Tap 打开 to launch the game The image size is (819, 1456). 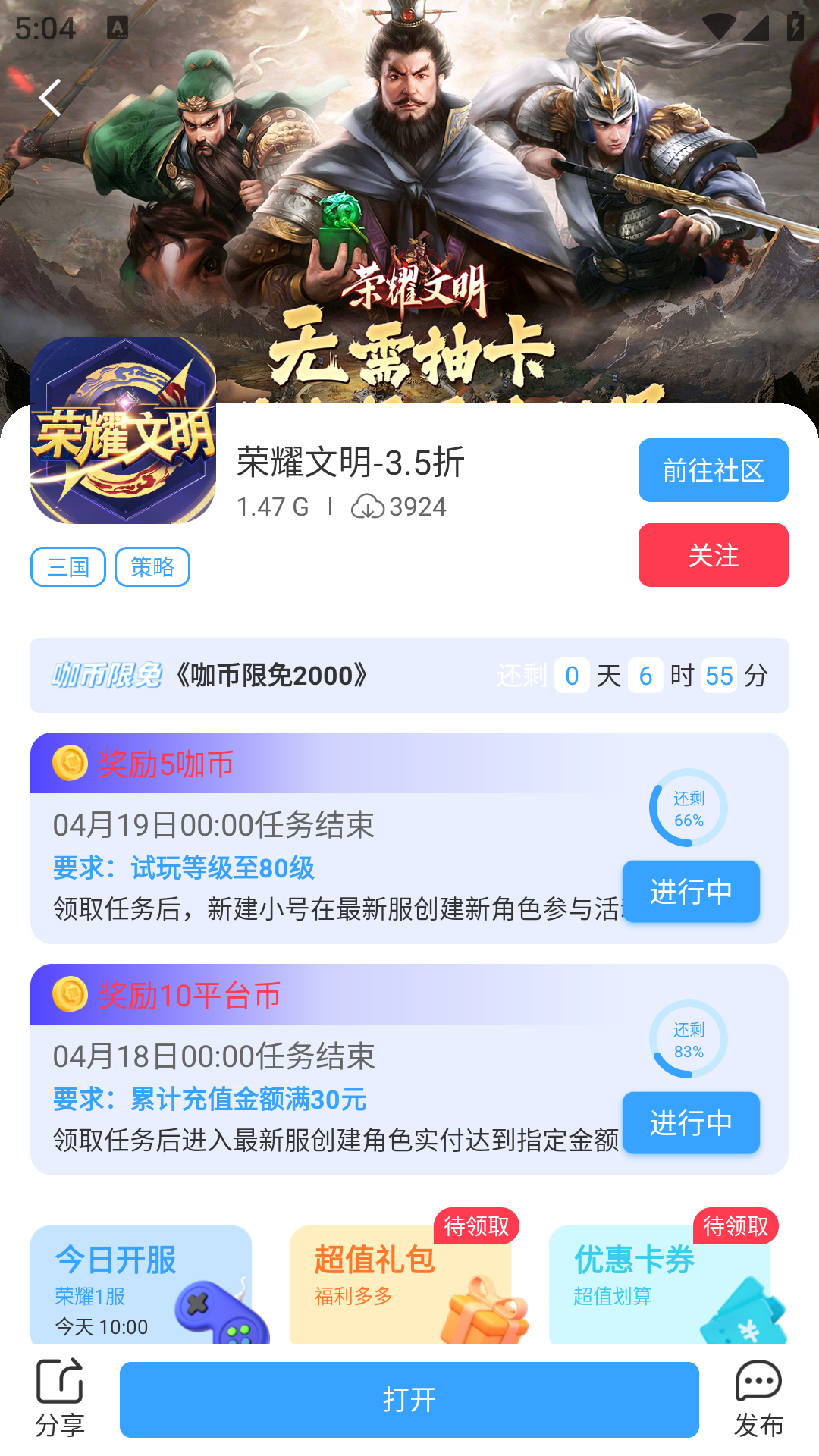coord(409,1400)
